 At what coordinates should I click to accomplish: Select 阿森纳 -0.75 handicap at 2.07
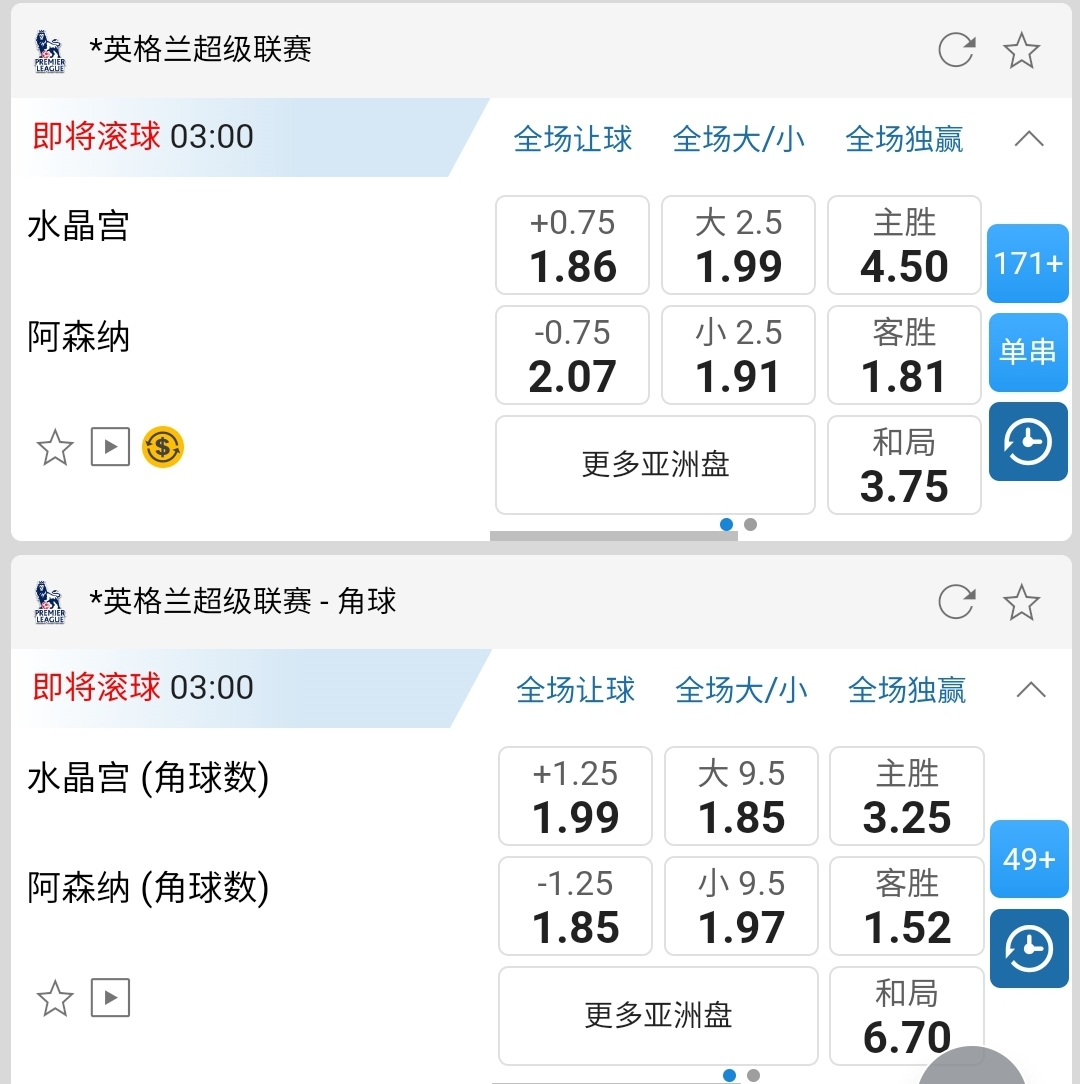[572, 355]
